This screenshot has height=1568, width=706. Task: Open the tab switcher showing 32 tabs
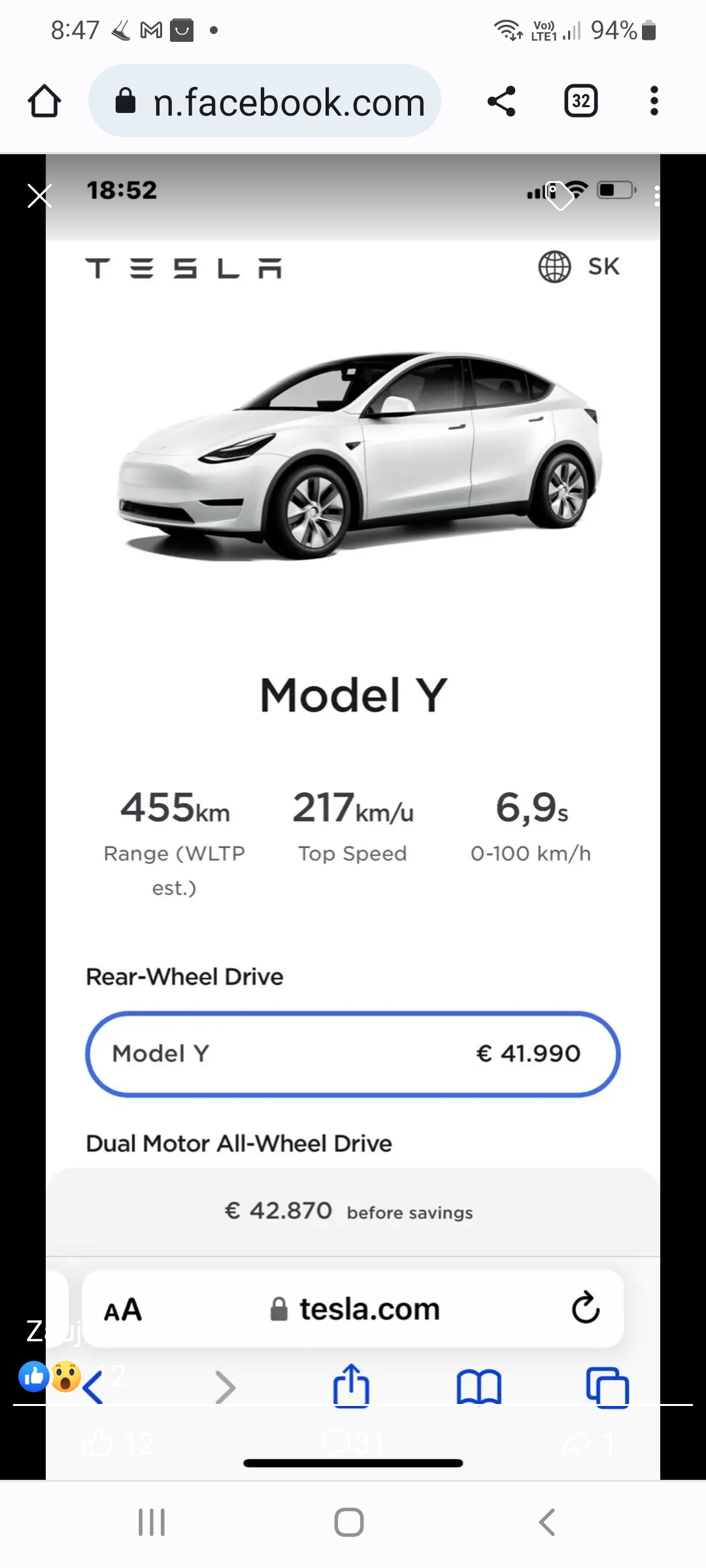click(580, 101)
